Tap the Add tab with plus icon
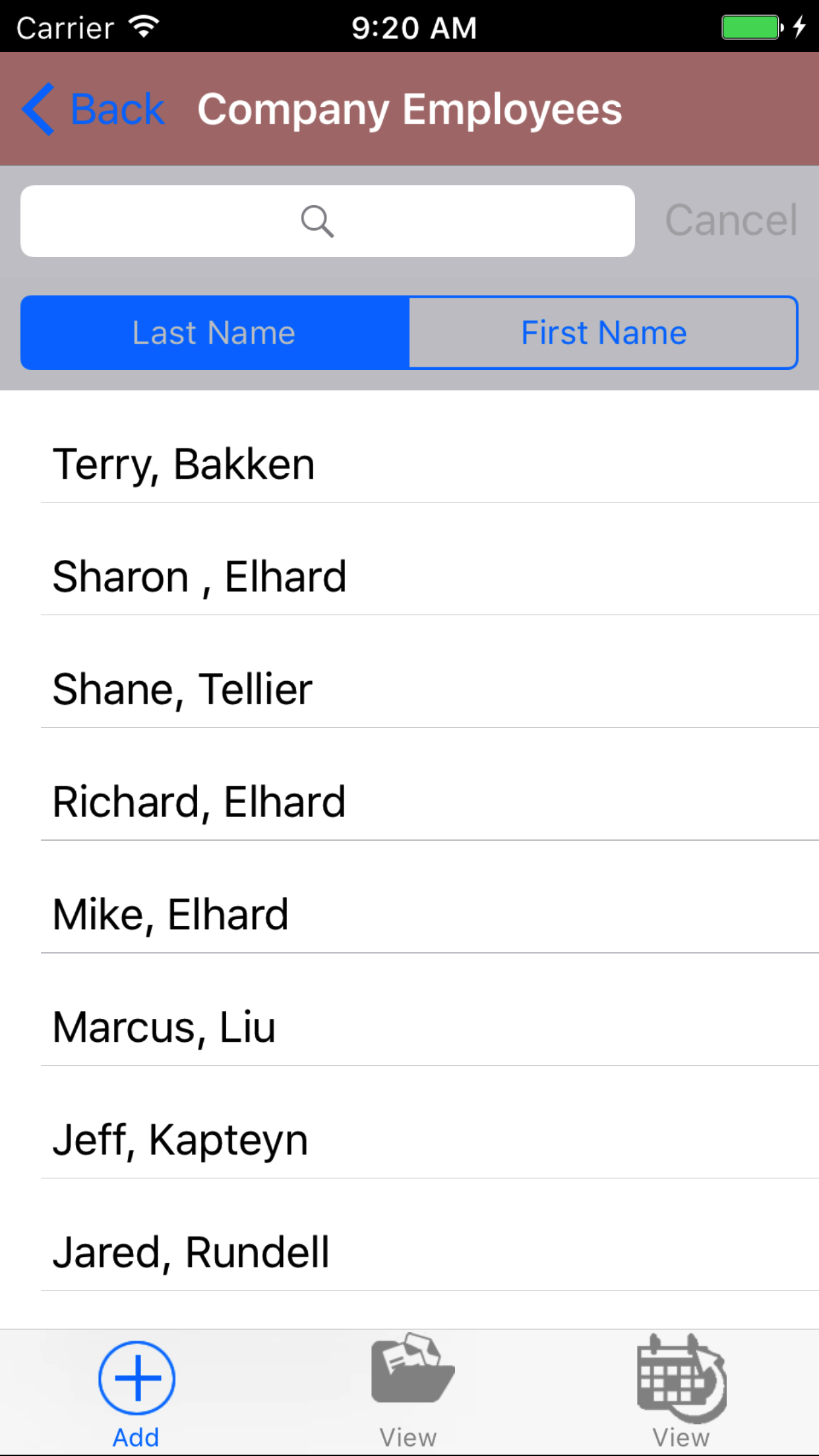 136,1391
